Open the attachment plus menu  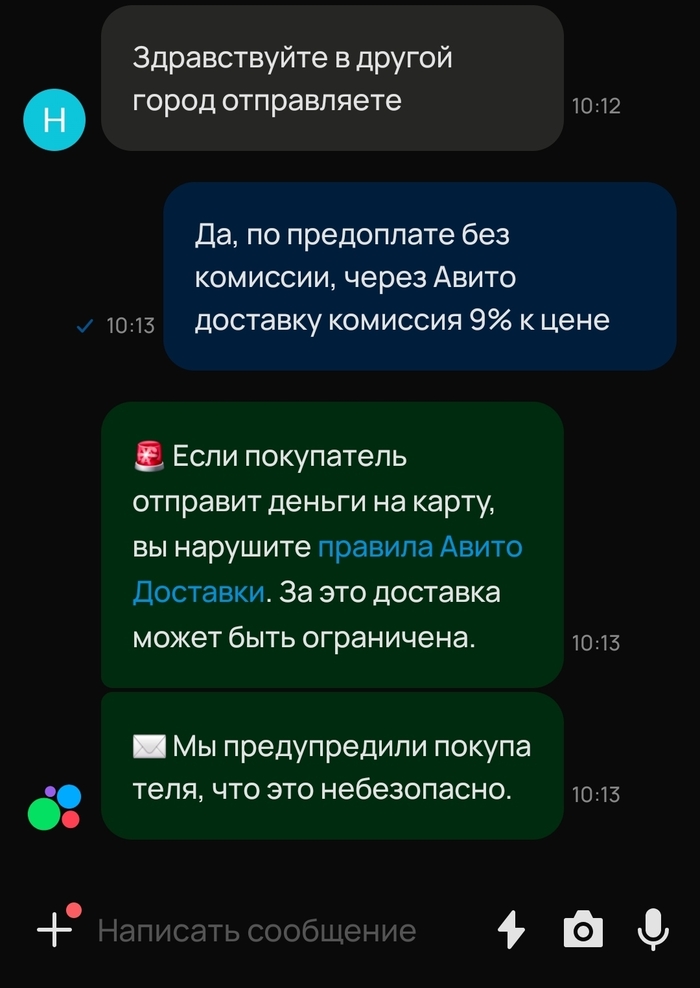click(55, 930)
